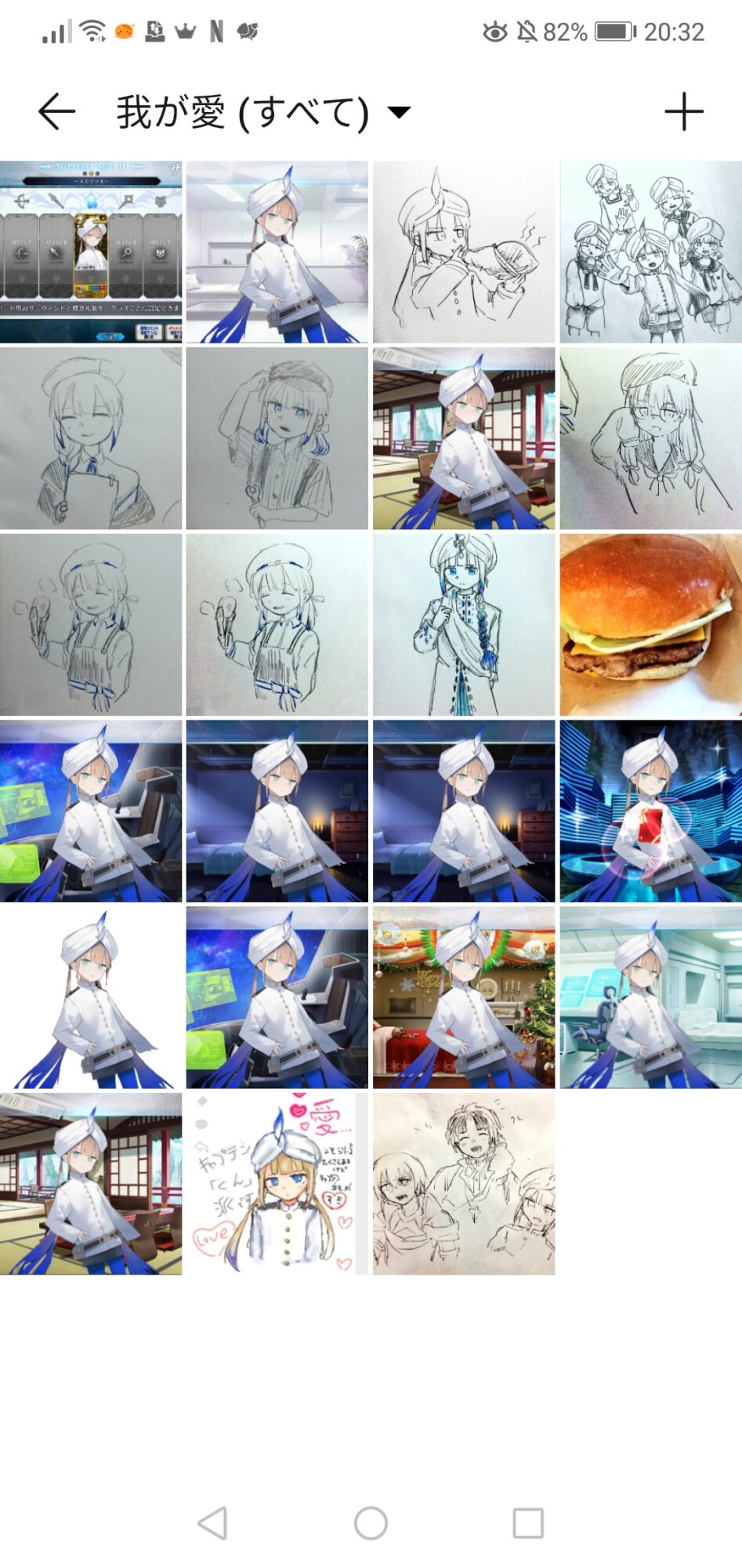Open the sketch of girl holding clipboard
Screen dimensions: 742x1568
coord(91,438)
